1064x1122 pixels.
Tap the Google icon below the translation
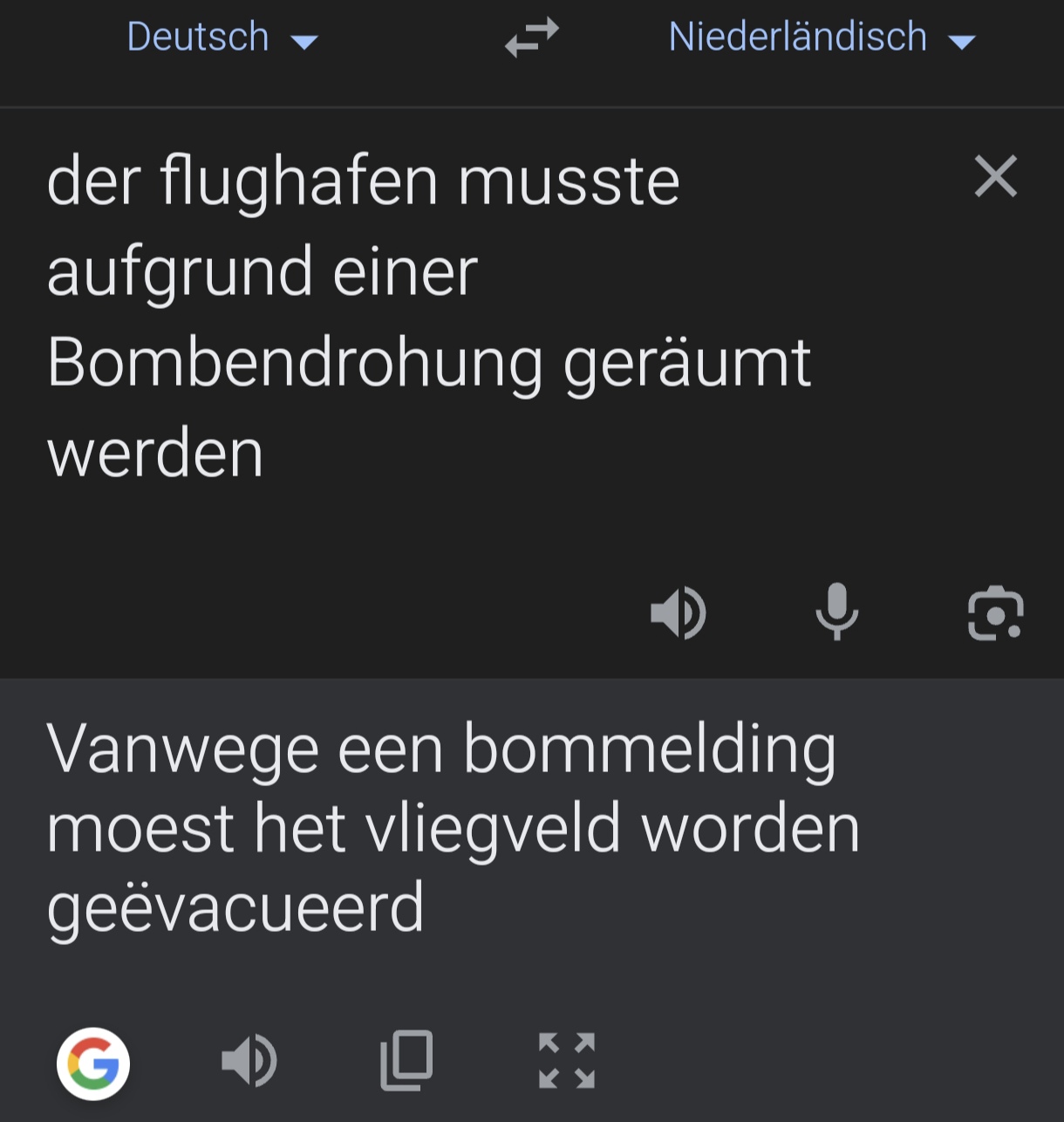click(93, 1064)
